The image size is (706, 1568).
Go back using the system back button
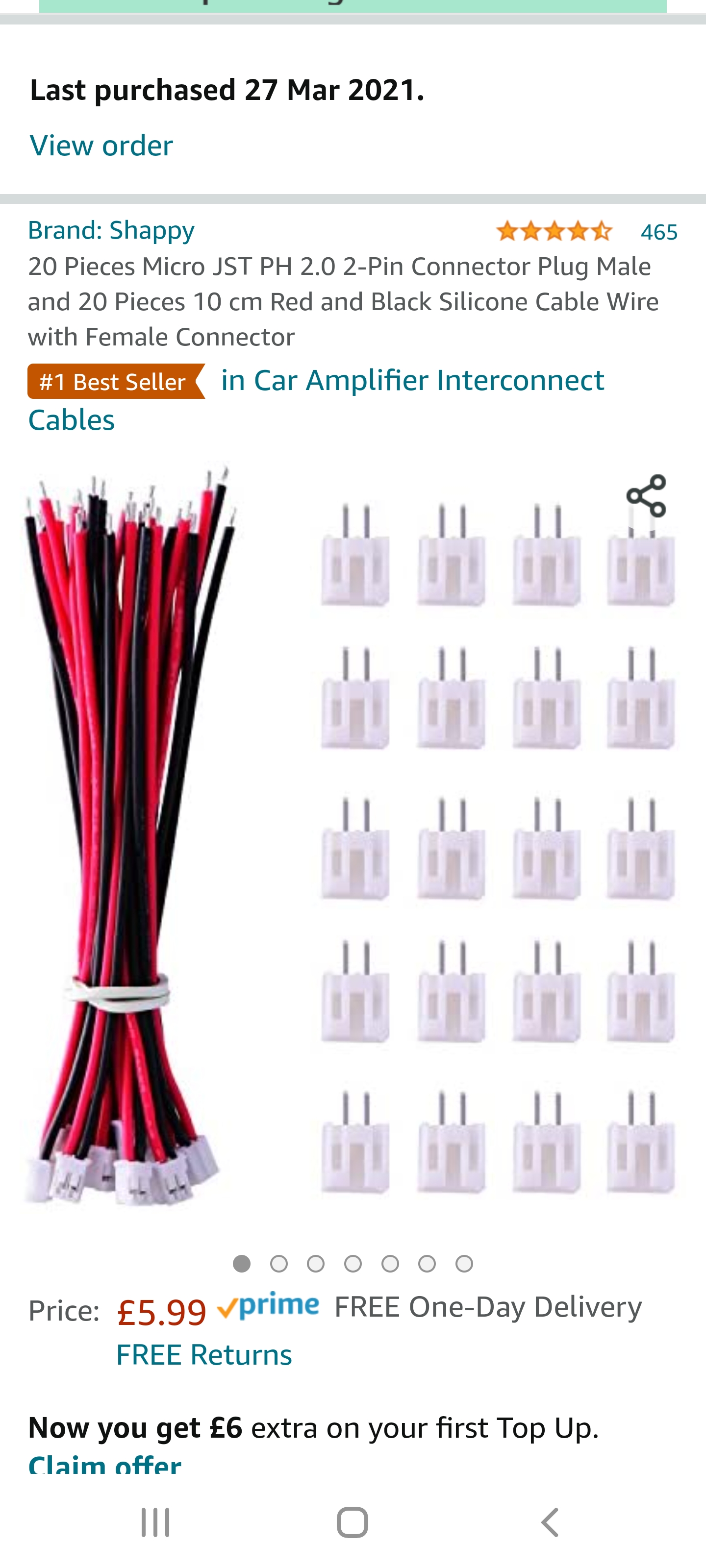pyautogui.click(x=550, y=1522)
